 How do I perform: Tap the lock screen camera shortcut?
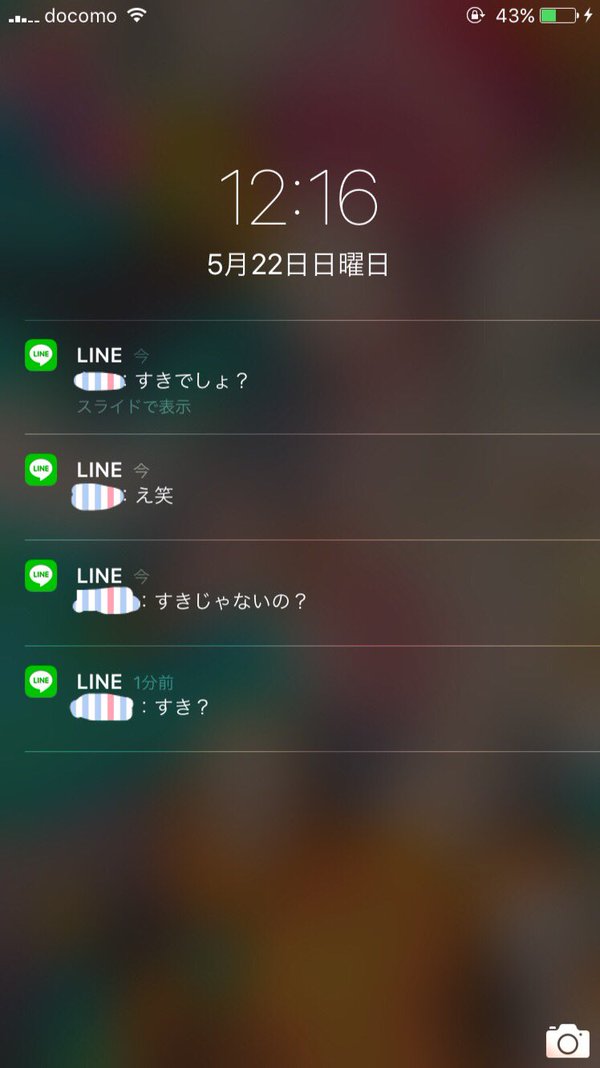coord(567,1042)
